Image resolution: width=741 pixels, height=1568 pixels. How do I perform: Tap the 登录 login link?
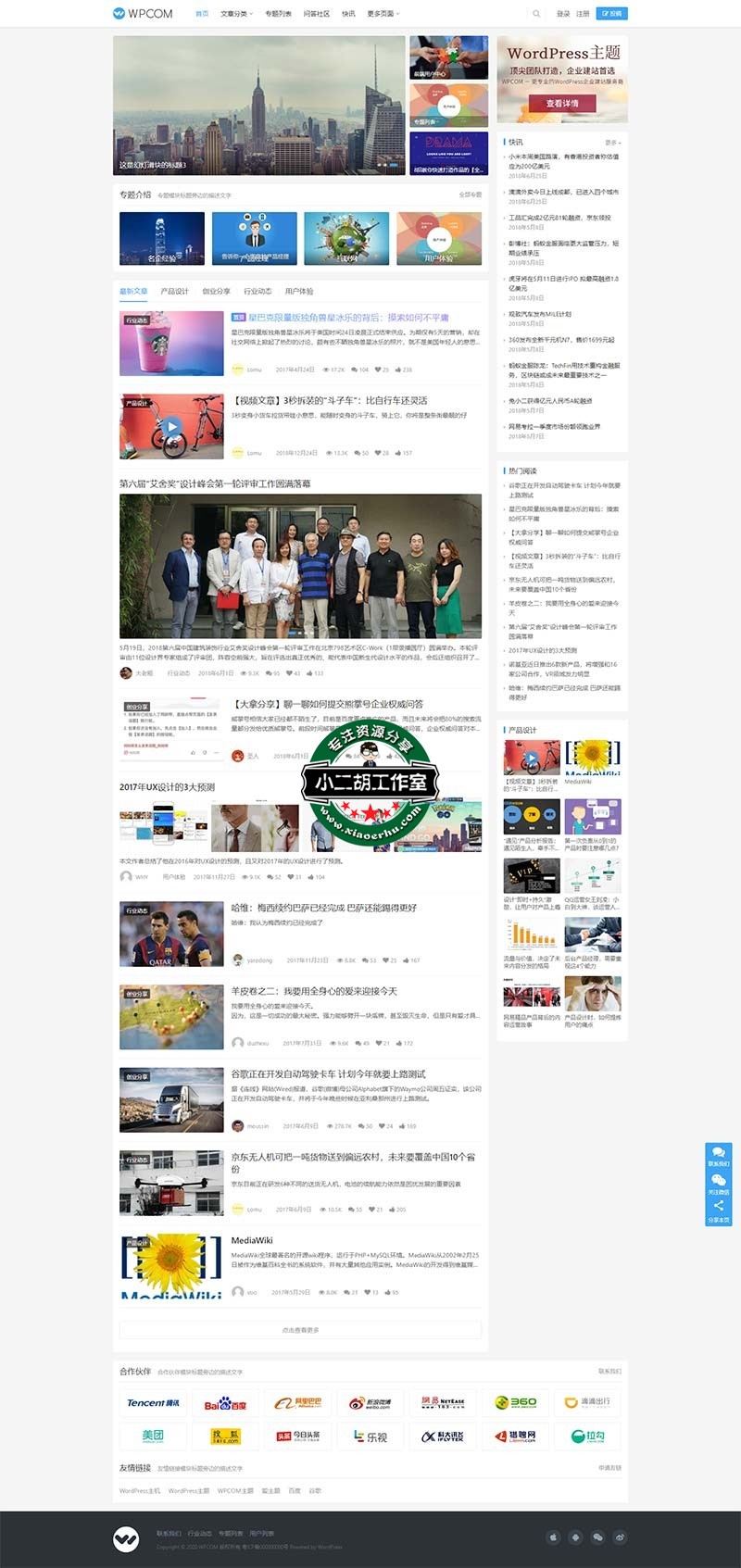coord(563,14)
